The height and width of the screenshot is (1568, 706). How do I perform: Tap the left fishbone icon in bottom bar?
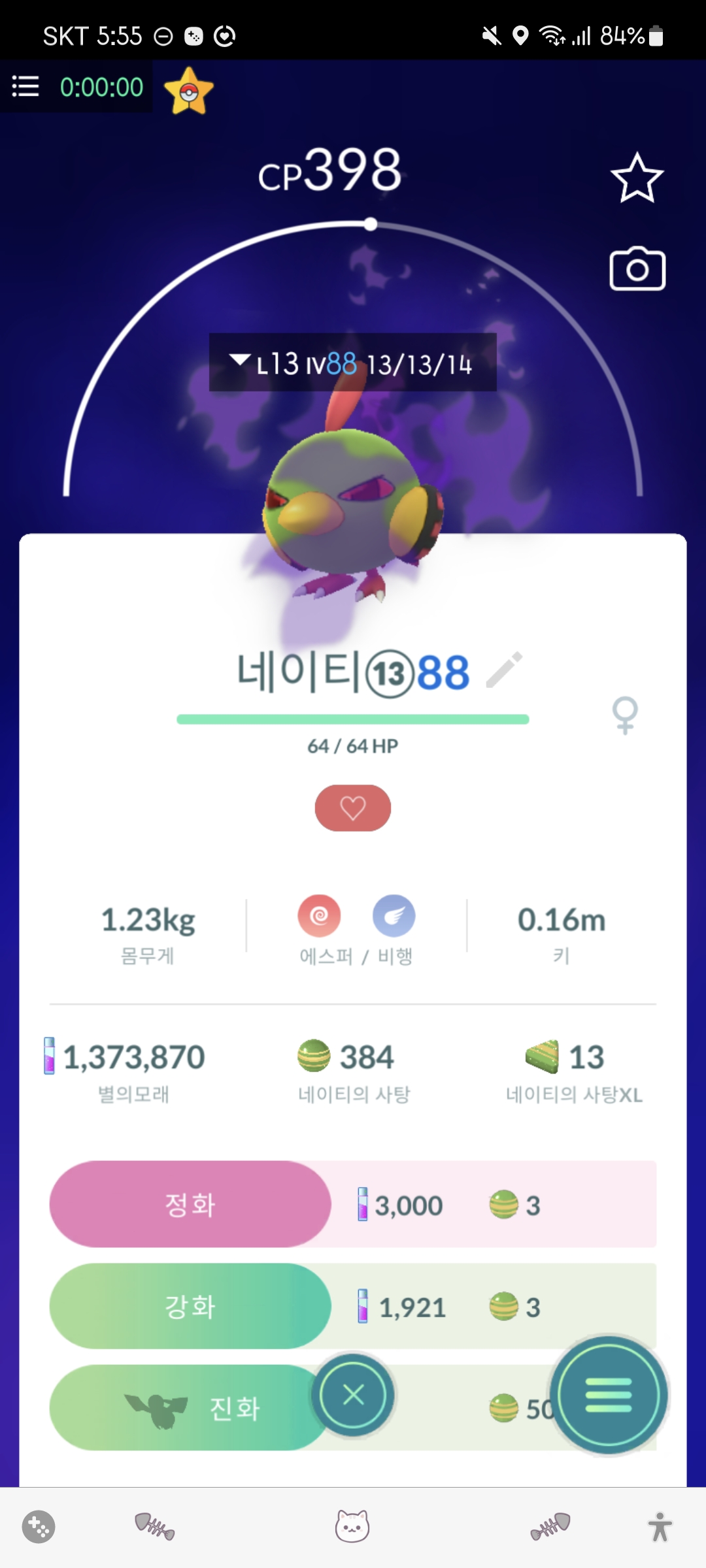pos(154,1527)
